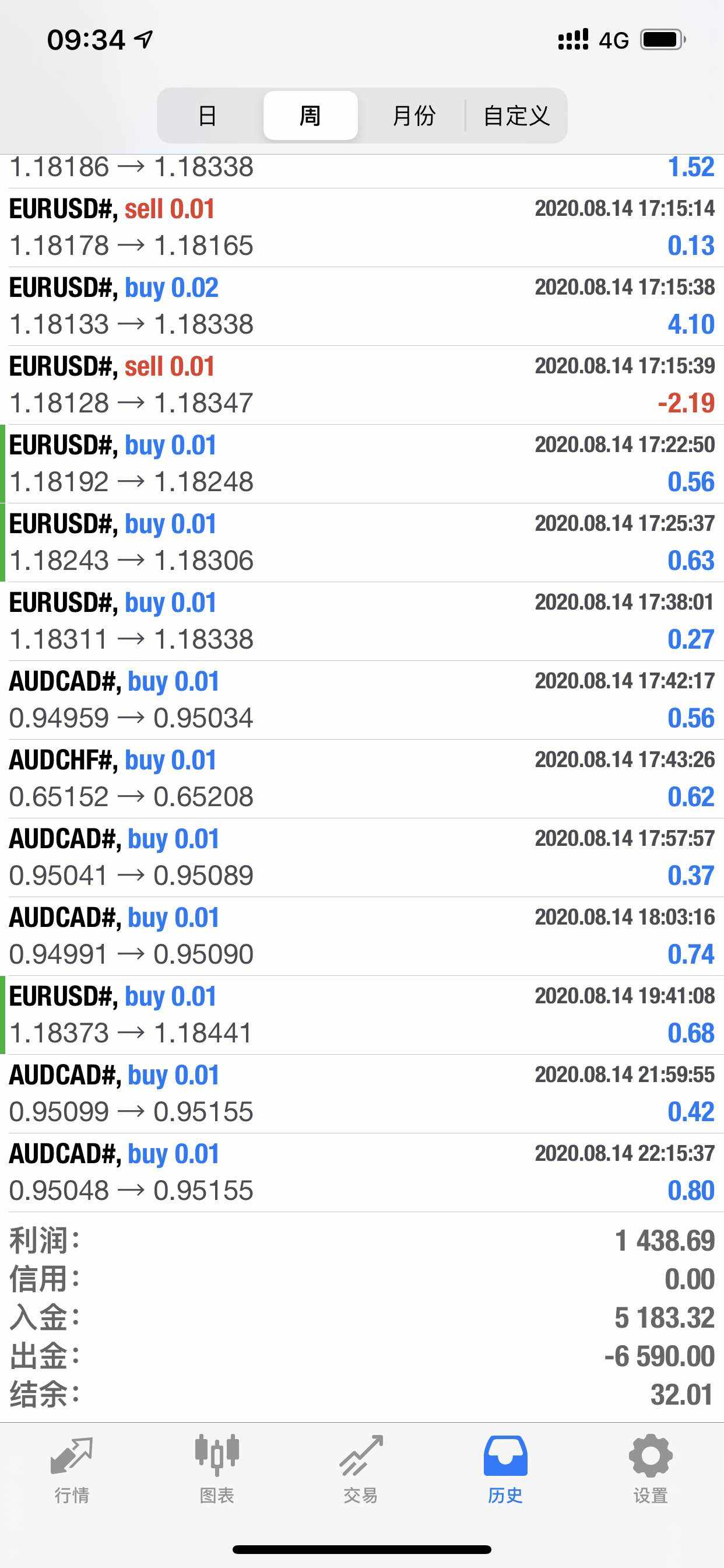Open the AUDCHF buy trade details

(x=362, y=779)
